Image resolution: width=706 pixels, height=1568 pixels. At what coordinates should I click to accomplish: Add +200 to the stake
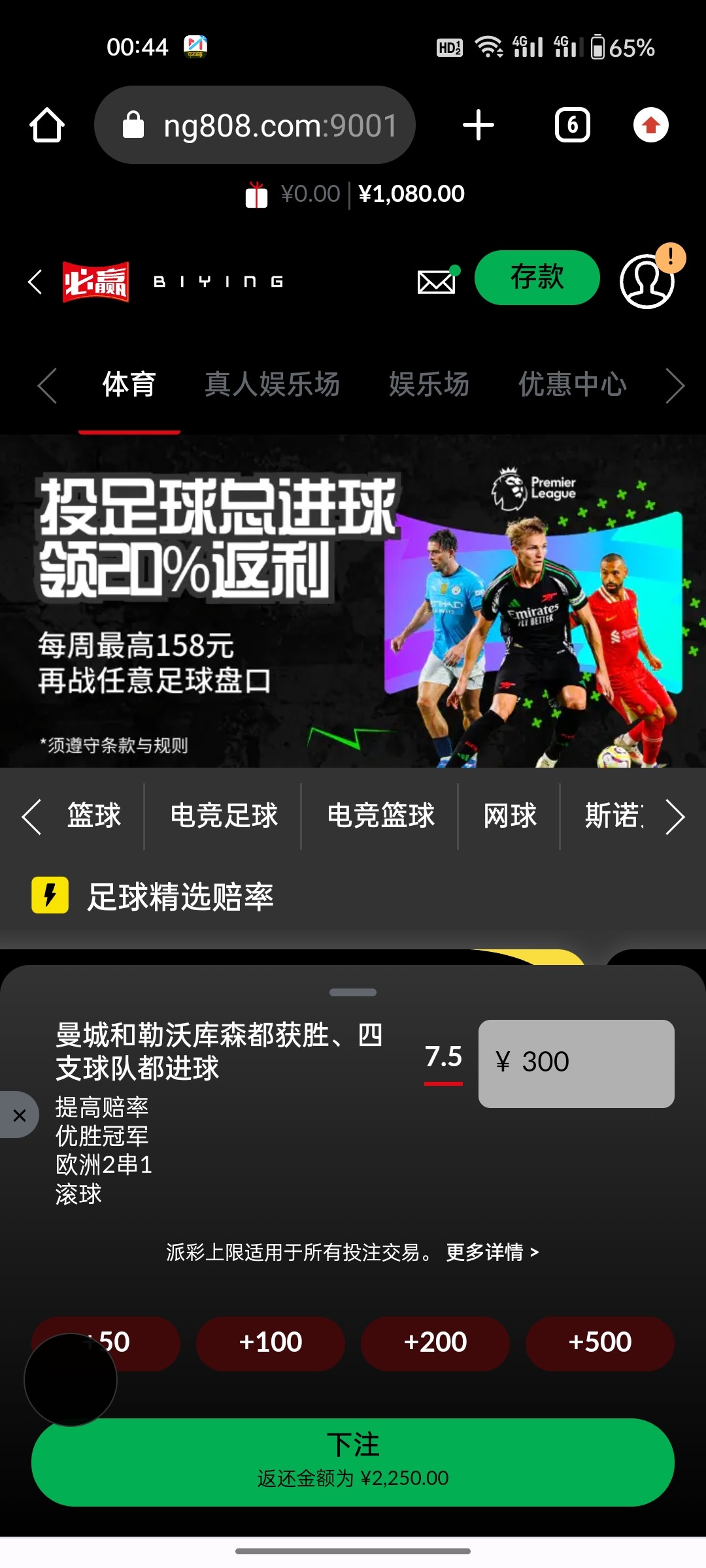pyautogui.click(x=435, y=1343)
